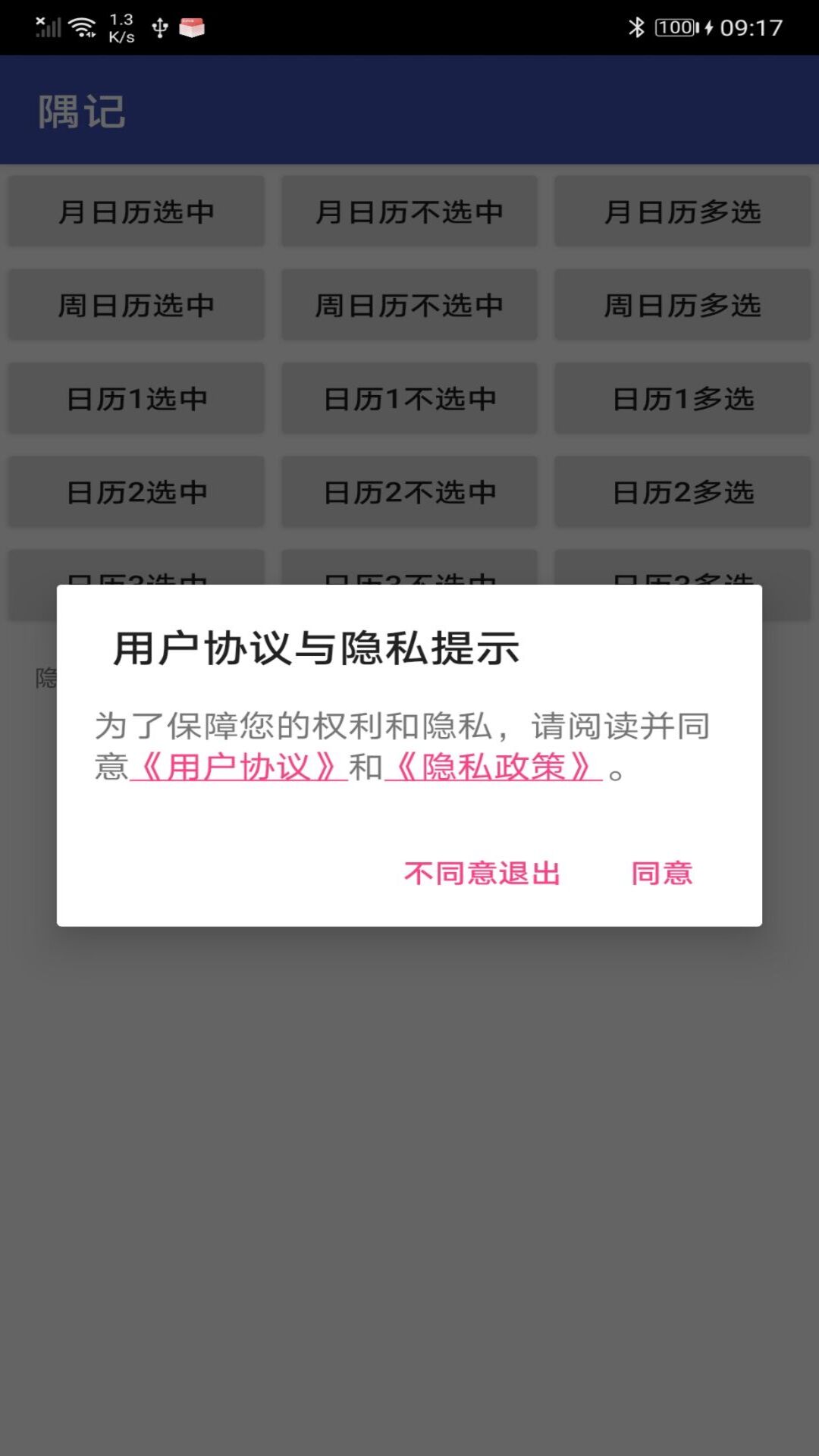Screen dimensions: 819x1456
Task: Select the 月日历多选 option
Action: pyautogui.click(x=682, y=212)
